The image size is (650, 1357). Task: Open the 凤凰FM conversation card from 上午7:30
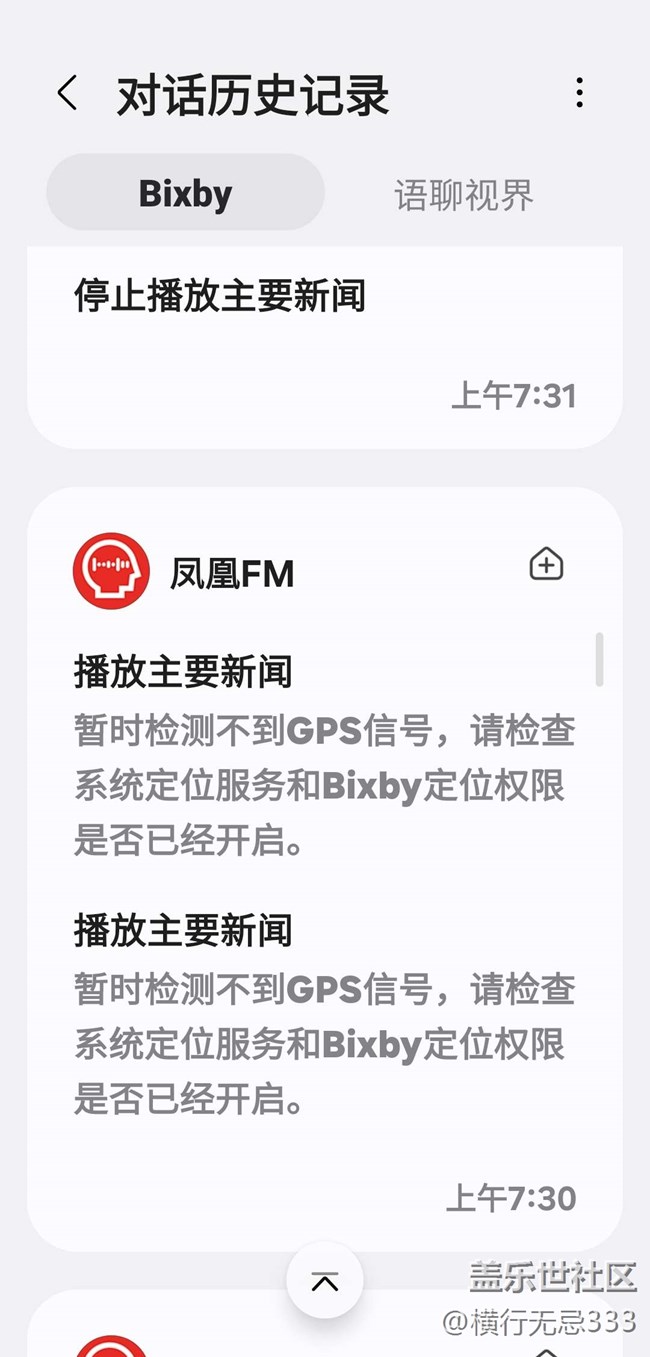coord(325,869)
